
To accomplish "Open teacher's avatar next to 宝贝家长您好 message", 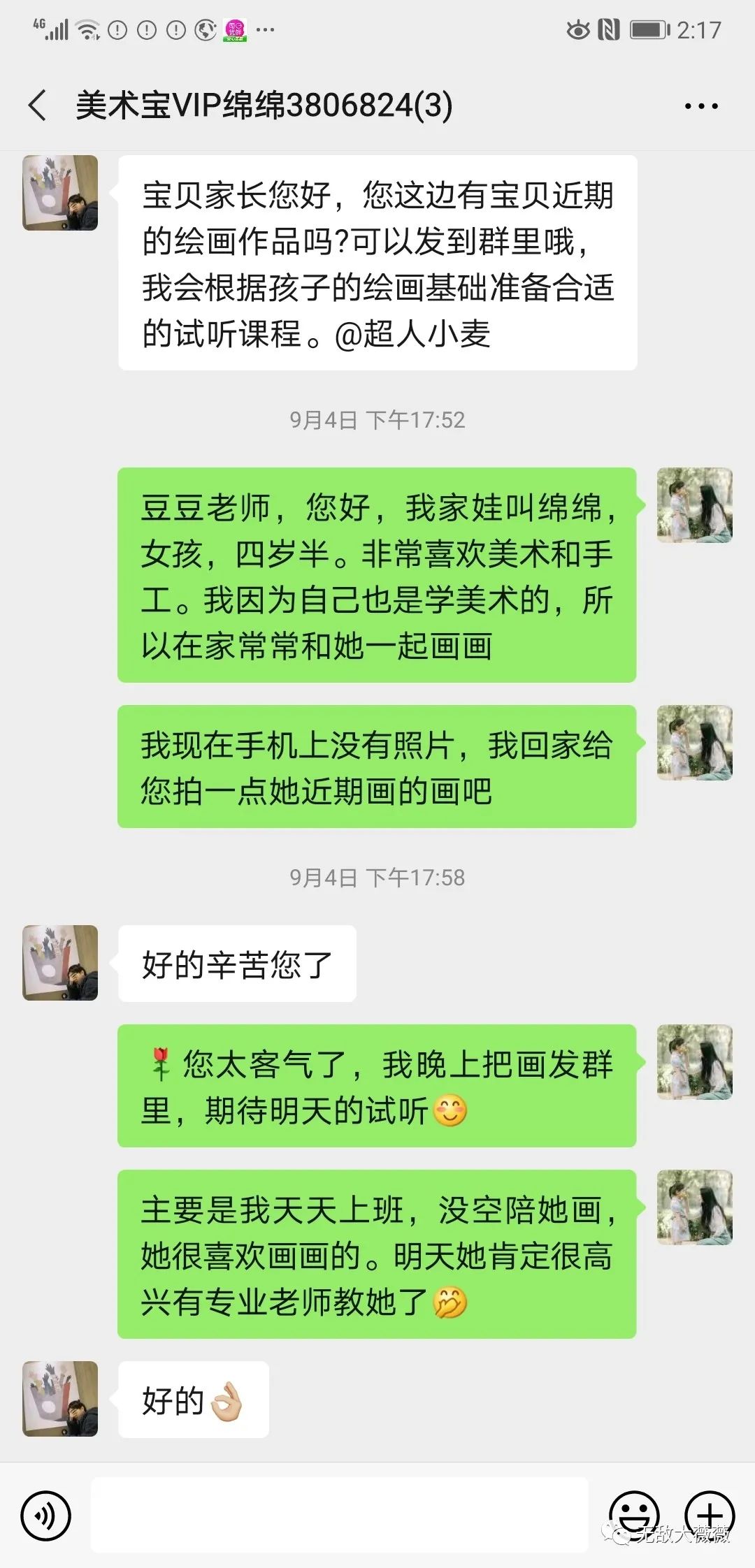I will 60,193.
